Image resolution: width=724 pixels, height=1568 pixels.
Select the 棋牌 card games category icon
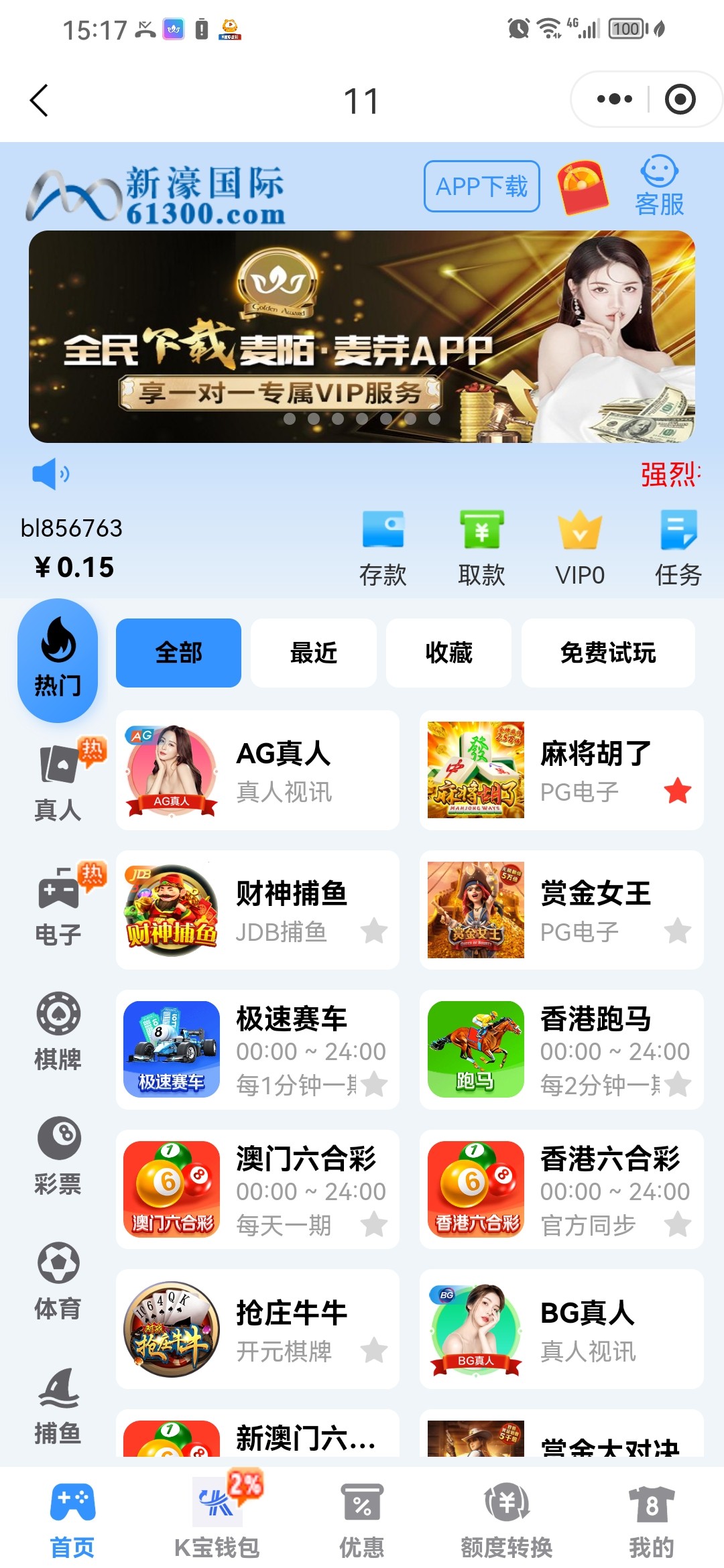tap(59, 1022)
